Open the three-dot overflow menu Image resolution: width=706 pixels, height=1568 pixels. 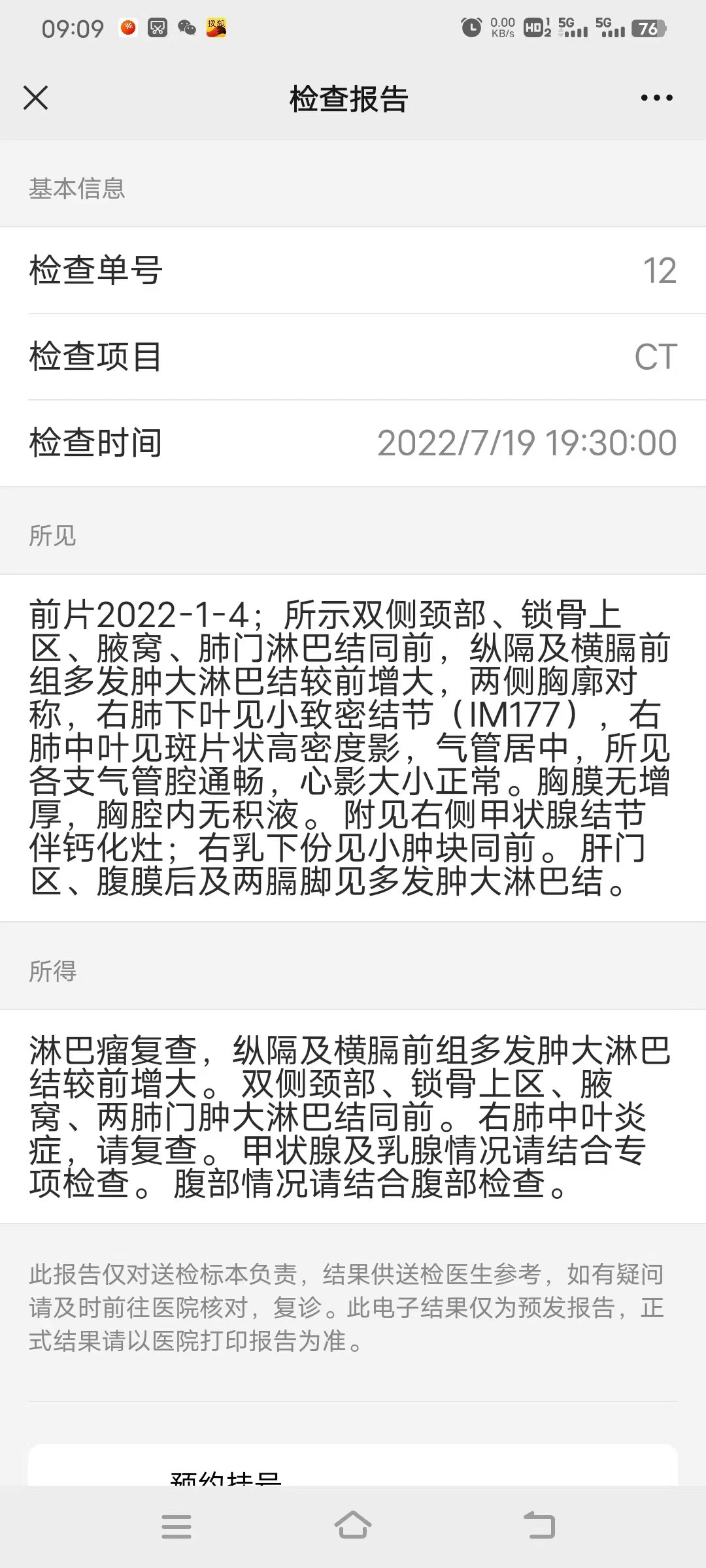click(x=656, y=98)
